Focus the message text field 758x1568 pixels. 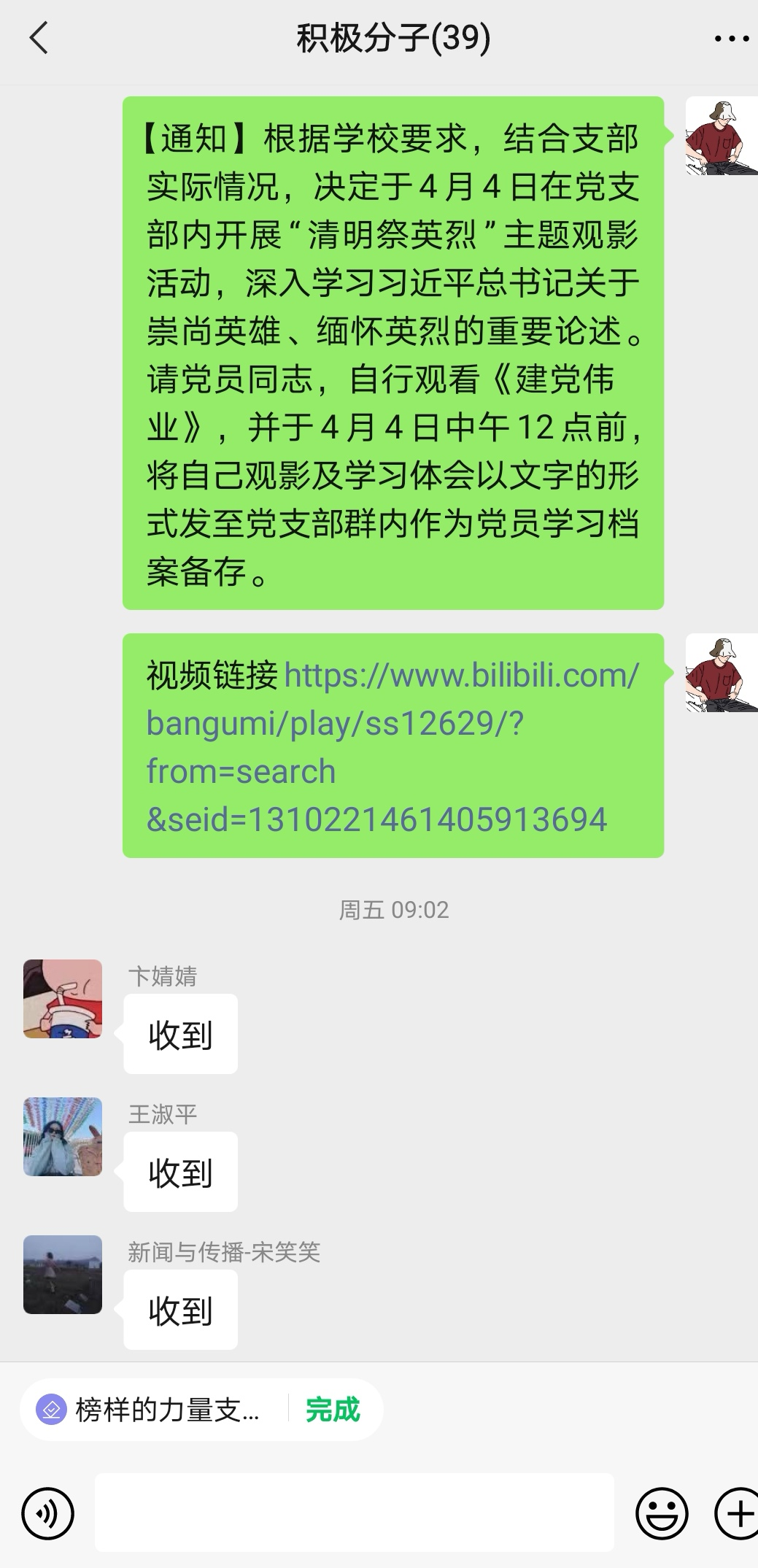(354, 1513)
